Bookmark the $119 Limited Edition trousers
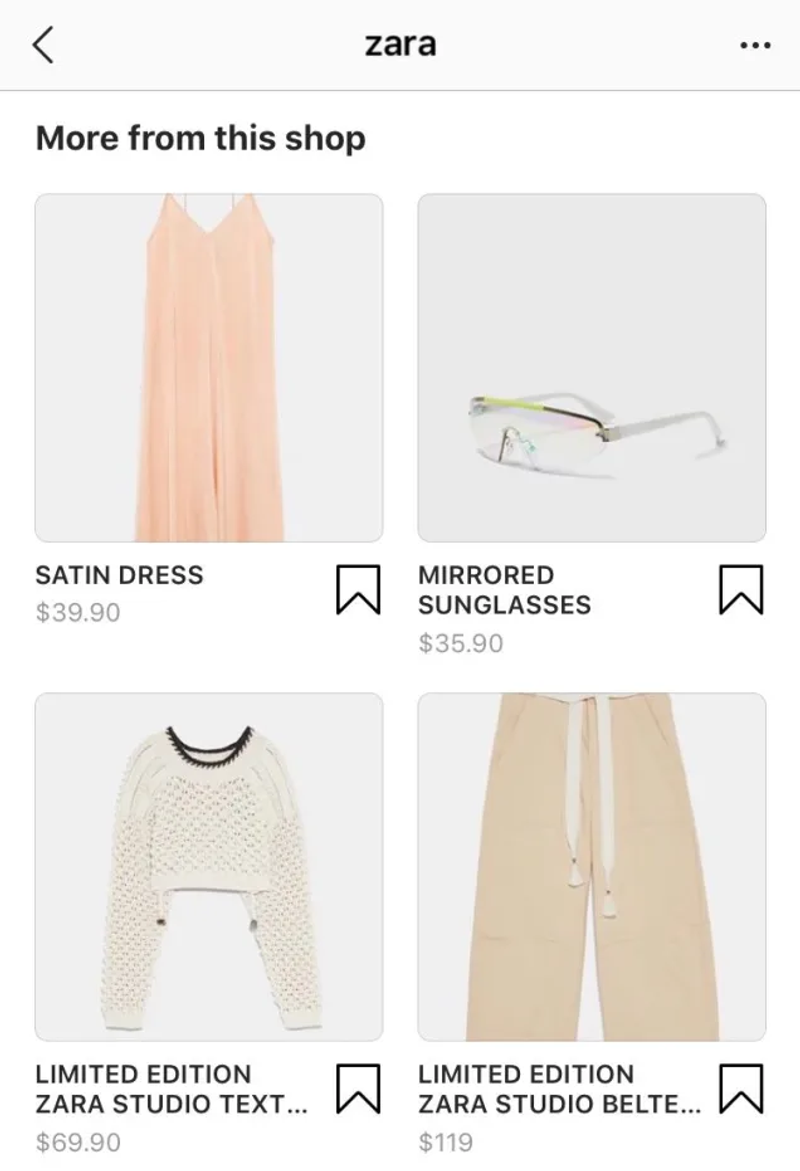The width and height of the screenshot is (800, 1171). point(741,1088)
